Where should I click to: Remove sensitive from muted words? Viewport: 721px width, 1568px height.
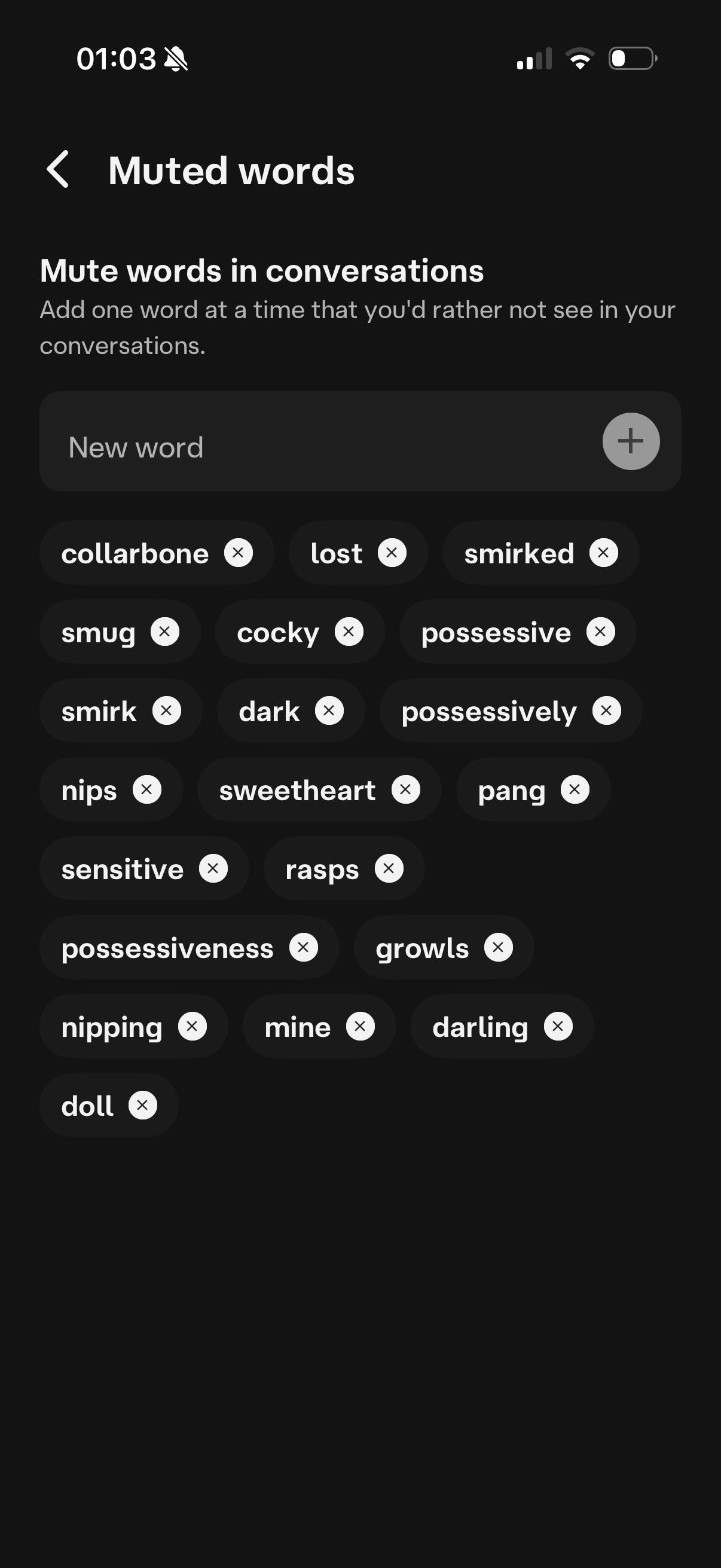(213, 868)
